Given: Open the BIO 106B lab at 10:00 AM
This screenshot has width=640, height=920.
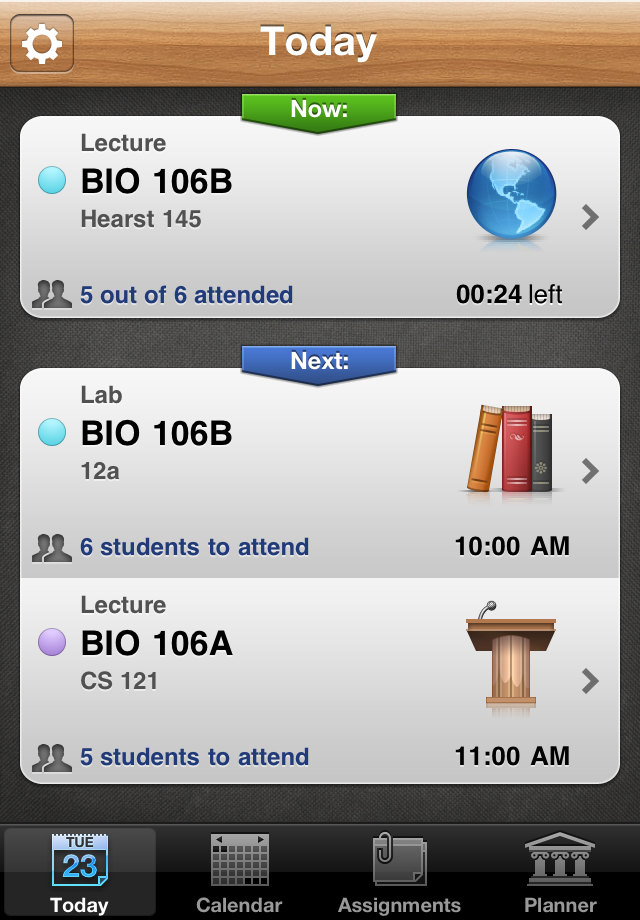Looking at the screenshot, I should [x=320, y=472].
